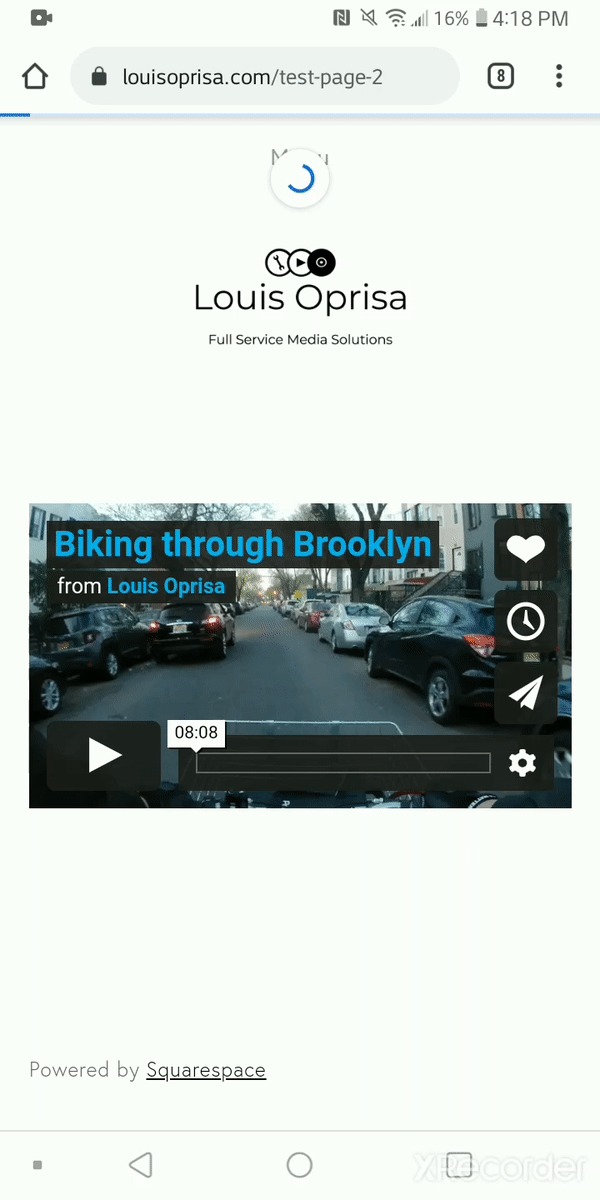This screenshot has height=1200, width=600.
Task: Open the Biking through Brooklyn title link
Action: tap(243, 545)
